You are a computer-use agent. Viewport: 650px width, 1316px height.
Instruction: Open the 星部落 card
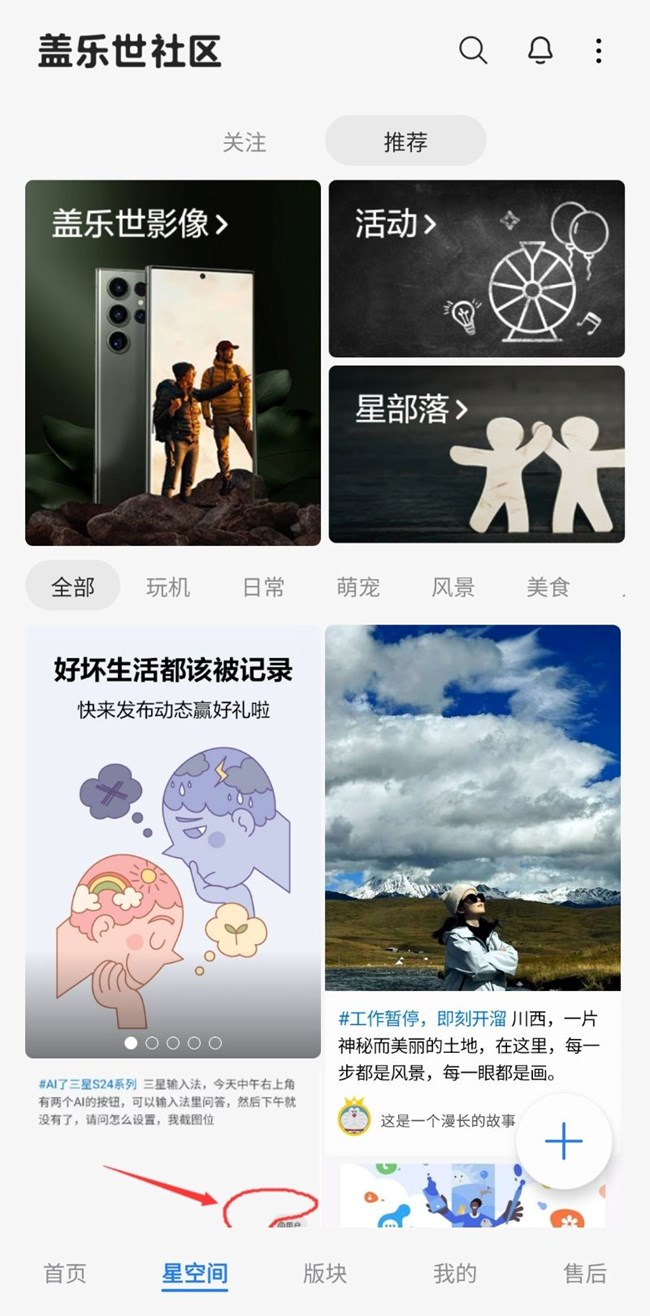pos(476,453)
